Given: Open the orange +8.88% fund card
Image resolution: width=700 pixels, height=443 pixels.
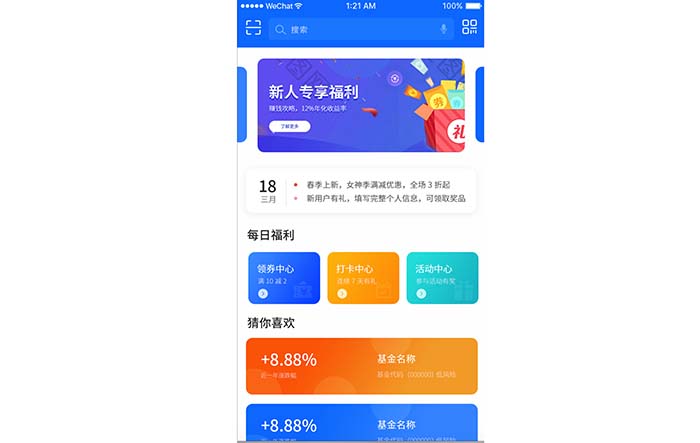Looking at the screenshot, I should pos(361,366).
